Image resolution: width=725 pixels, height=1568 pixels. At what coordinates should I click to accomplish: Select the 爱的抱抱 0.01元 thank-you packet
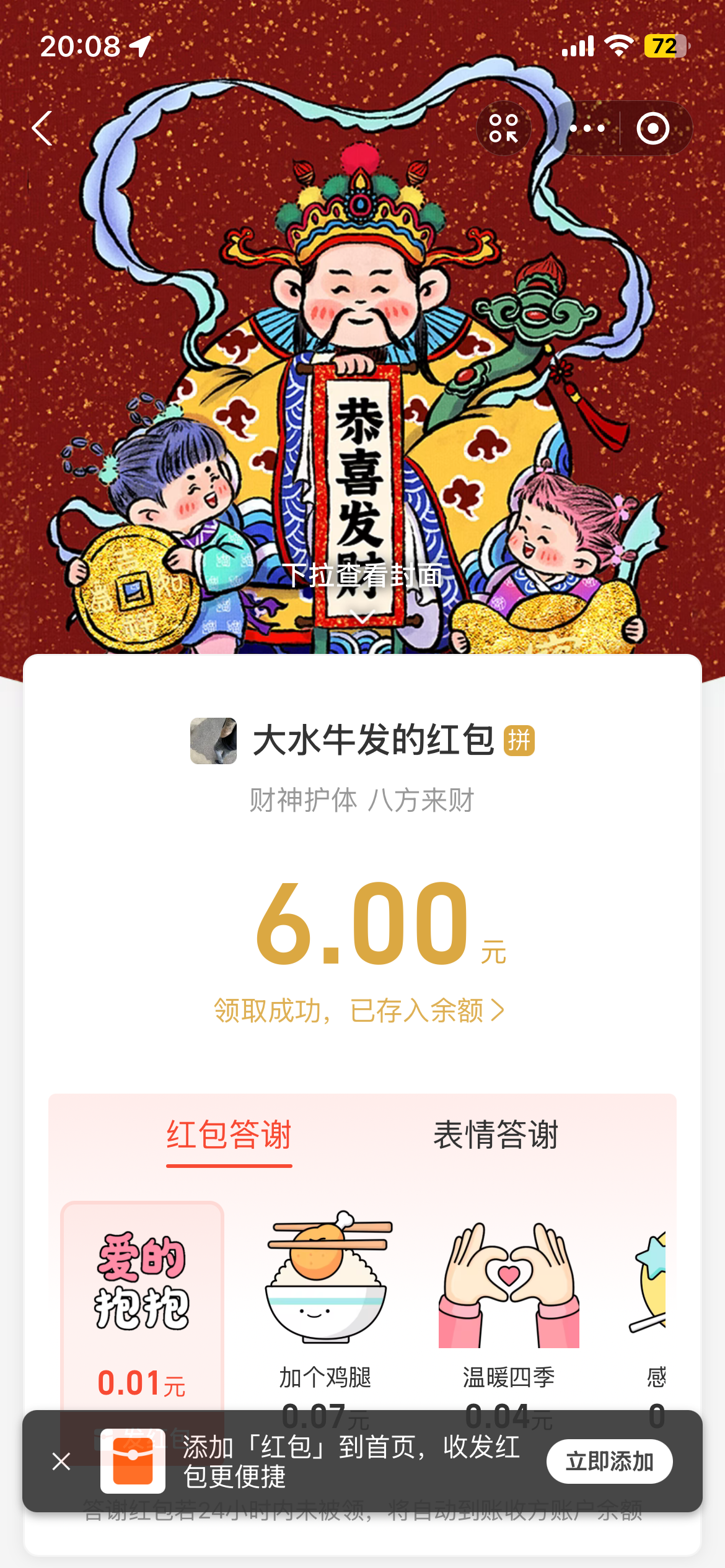click(142, 1307)
